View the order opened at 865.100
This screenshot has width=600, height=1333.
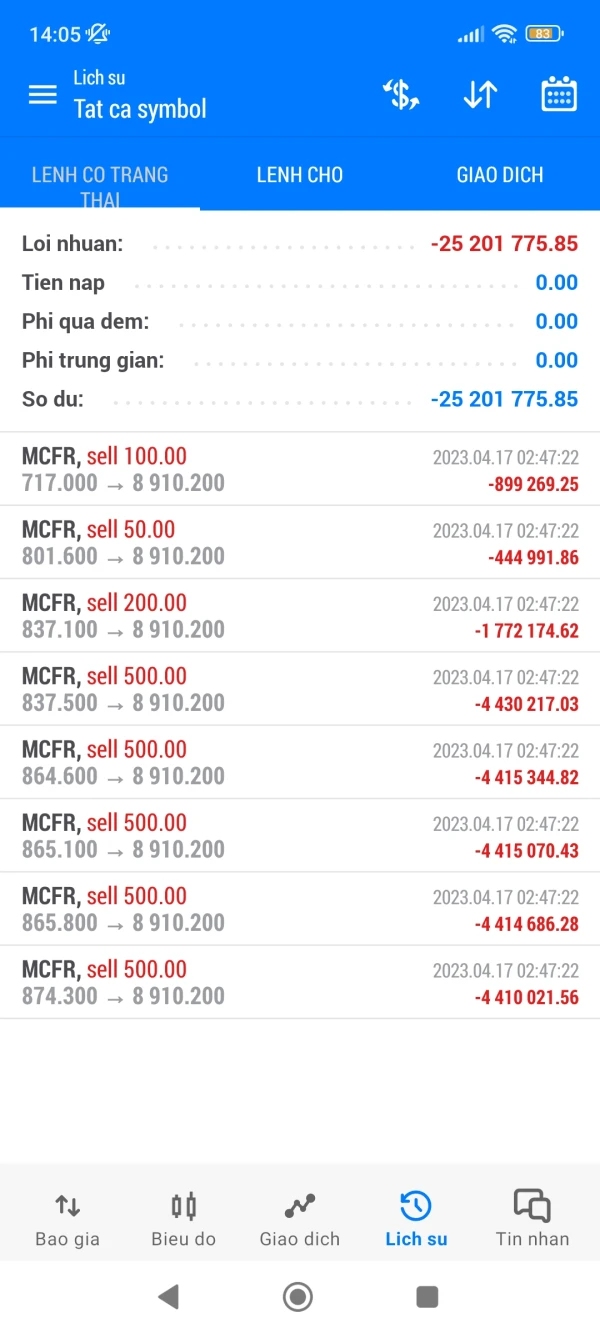click(300, 836)
